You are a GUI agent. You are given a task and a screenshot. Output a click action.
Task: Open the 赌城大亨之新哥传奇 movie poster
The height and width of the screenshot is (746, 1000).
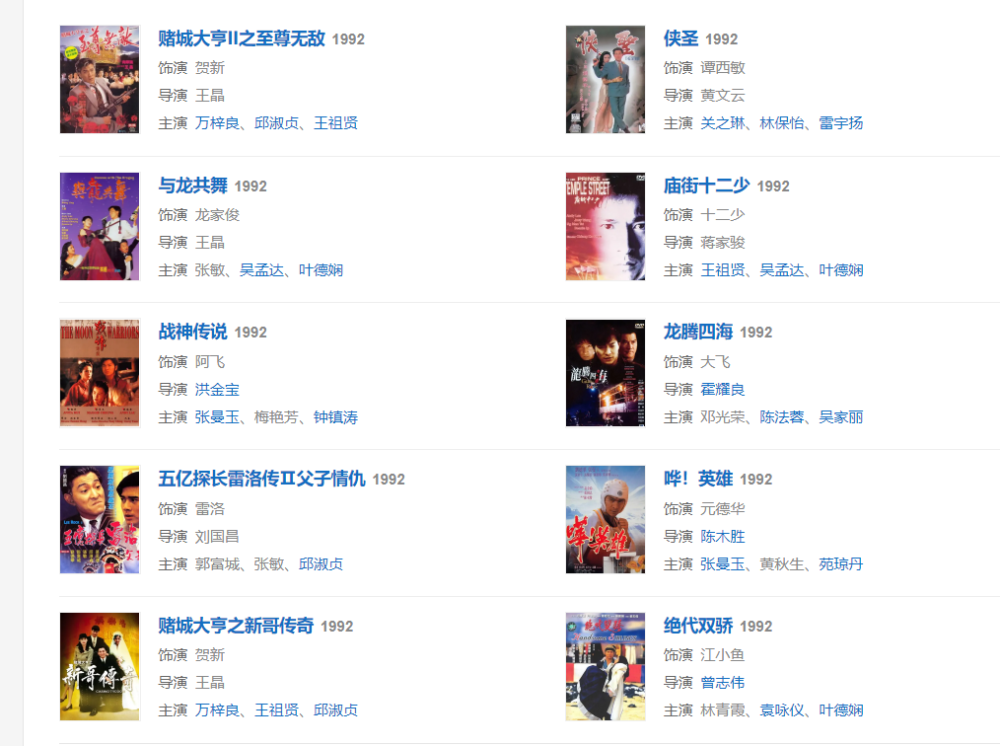coord(99,667)
